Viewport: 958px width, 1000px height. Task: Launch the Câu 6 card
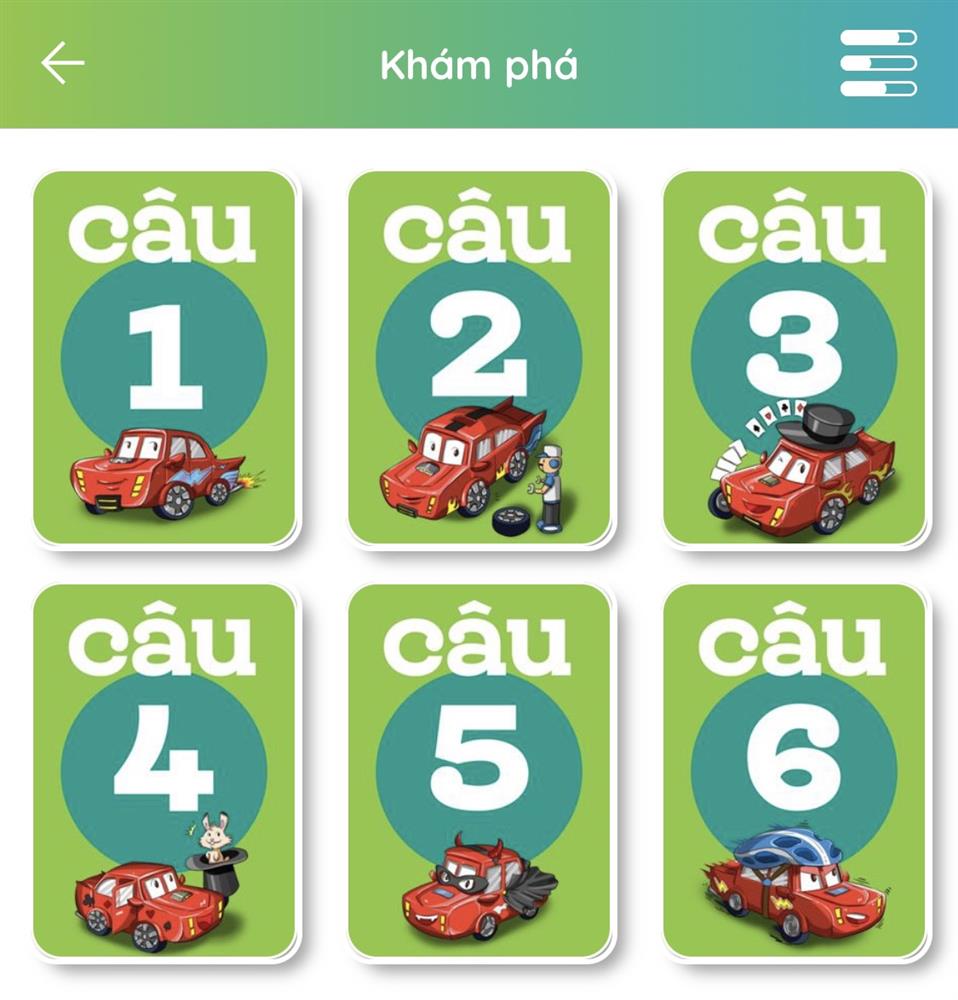click(x=795, y=772)
